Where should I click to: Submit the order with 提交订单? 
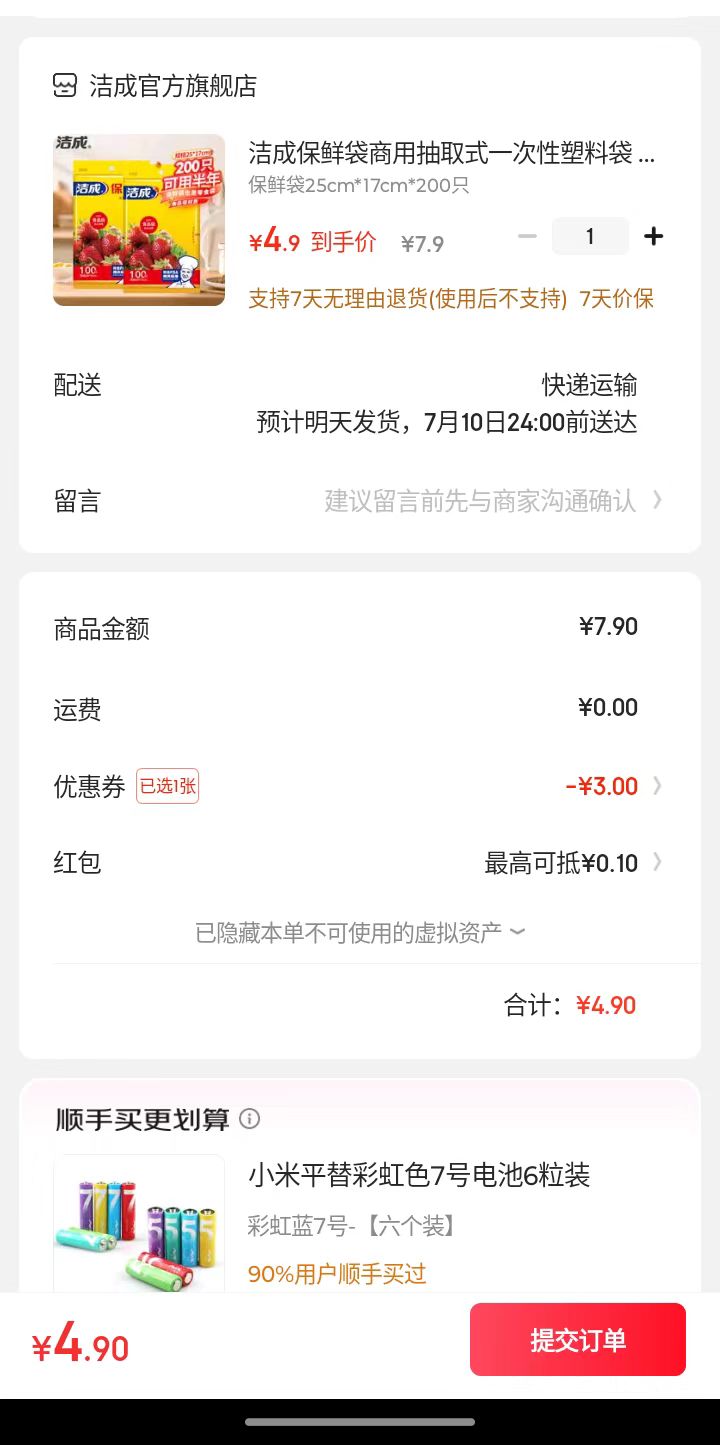point(578,1340)
